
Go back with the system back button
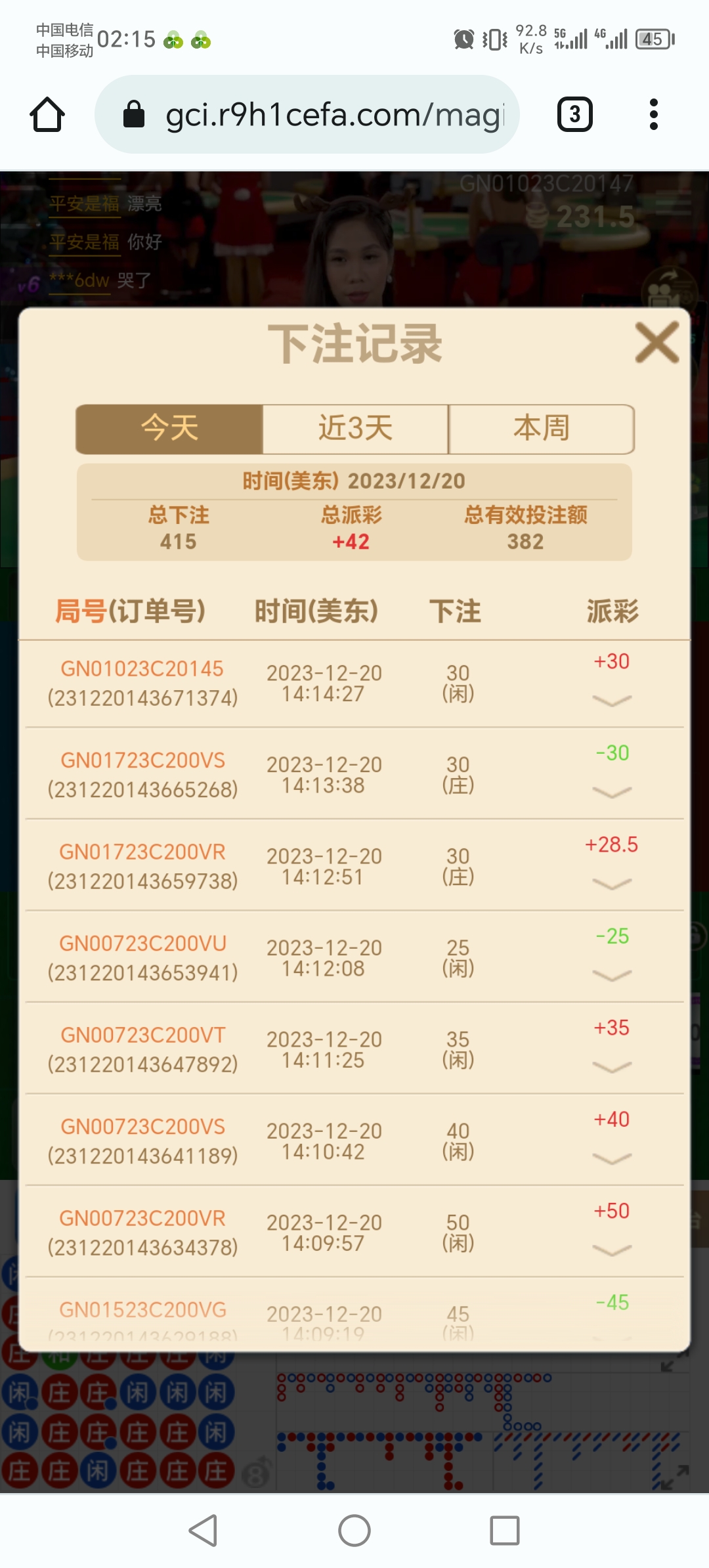[x=203, y=1531]
